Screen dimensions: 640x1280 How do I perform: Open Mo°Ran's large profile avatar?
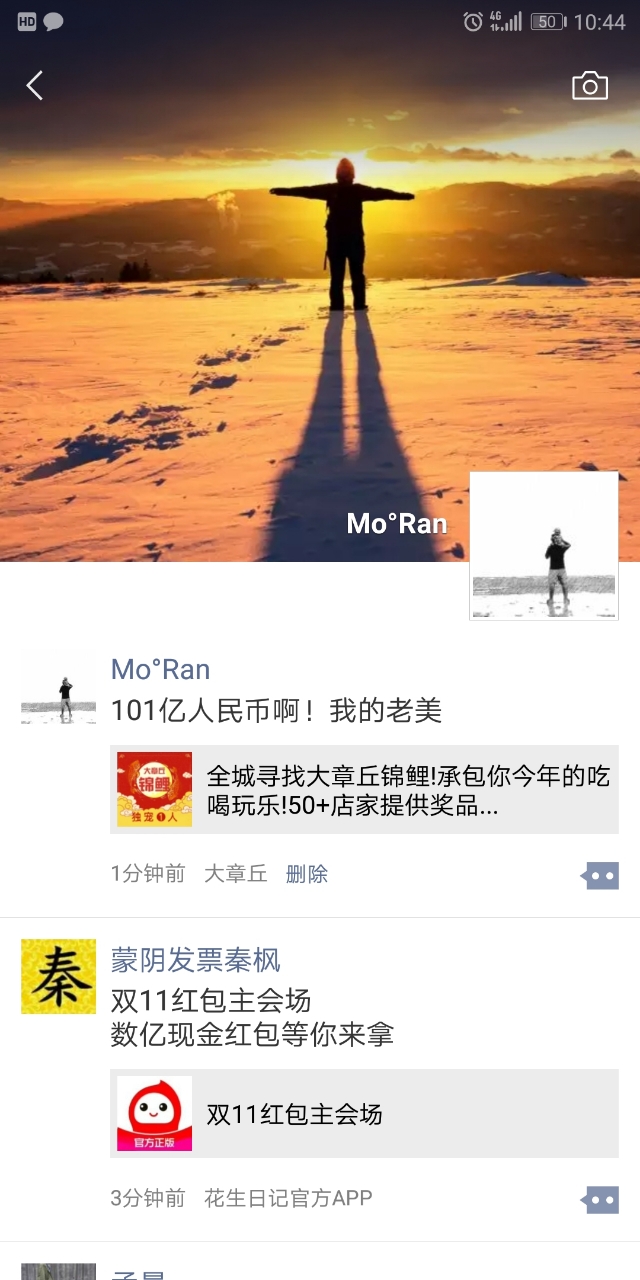[x=544, y=546]
